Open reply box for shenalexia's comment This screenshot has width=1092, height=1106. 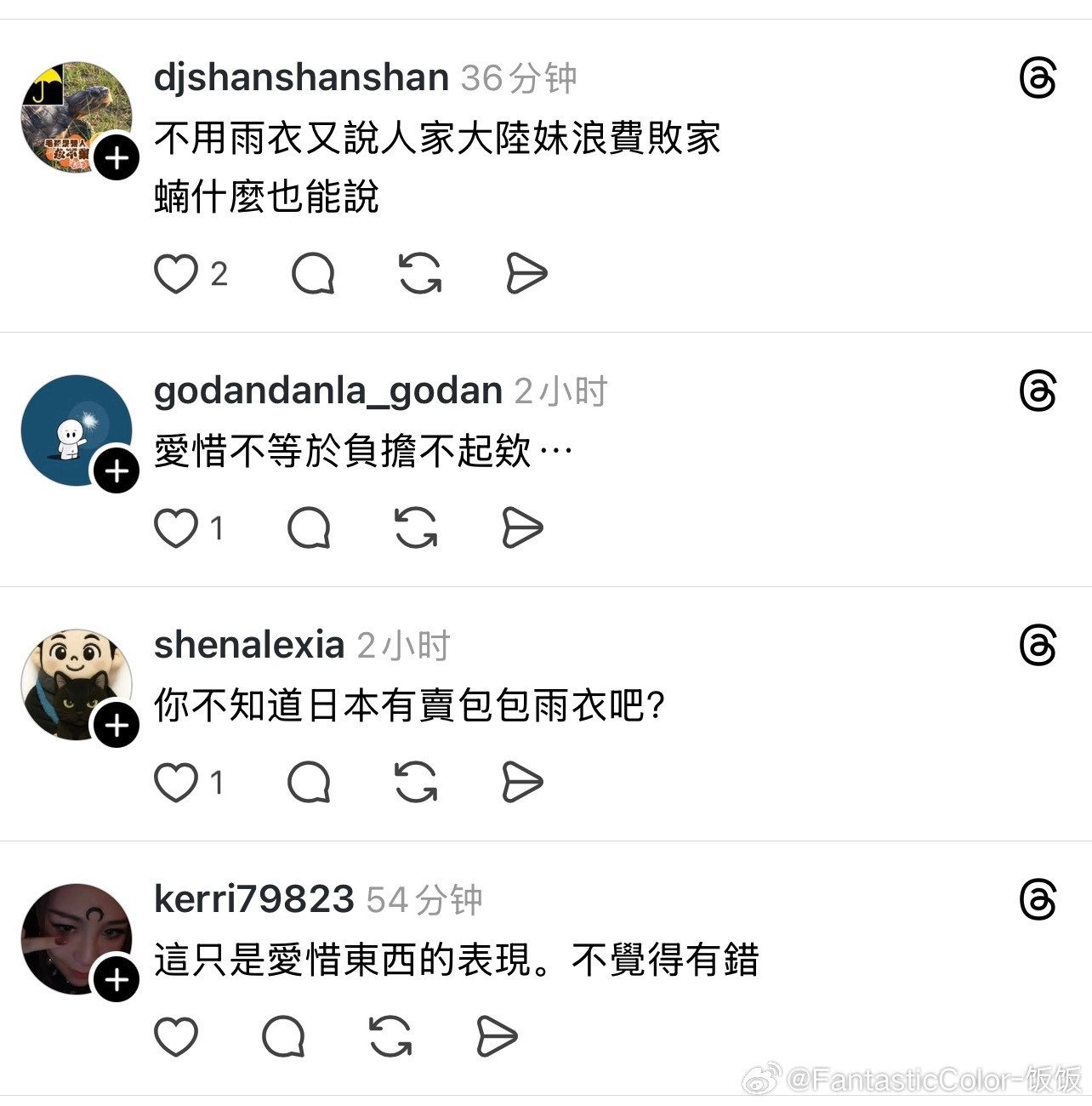(310, 782)
